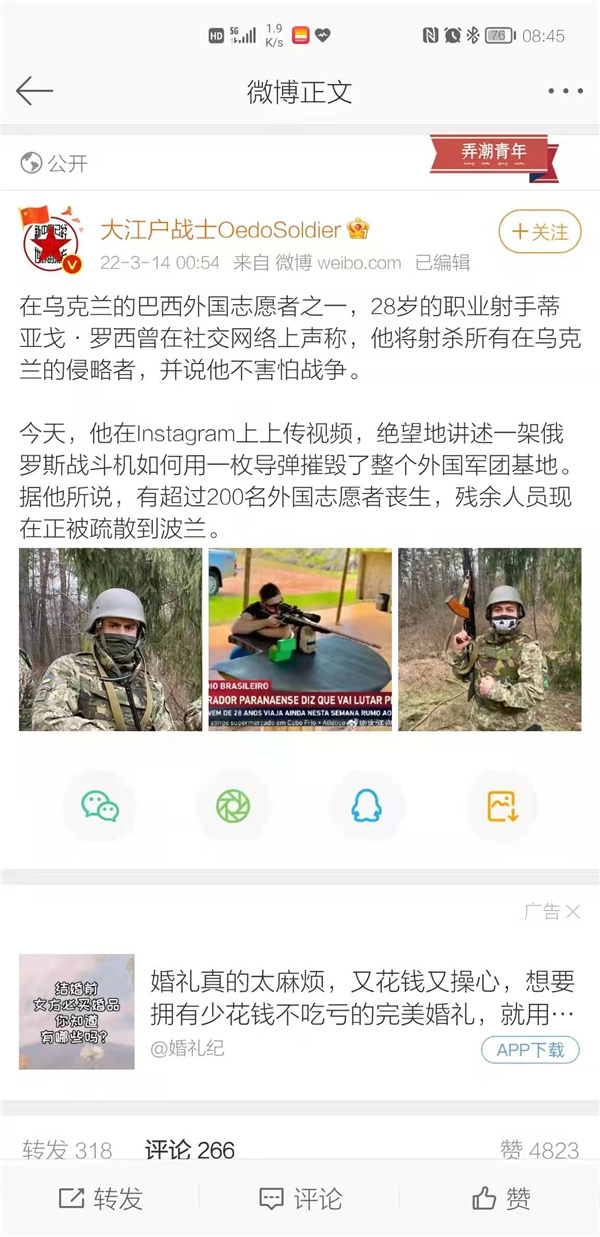Open the 弄潮青年 ribbon badge
The image size is (600, 1237).
493,153
